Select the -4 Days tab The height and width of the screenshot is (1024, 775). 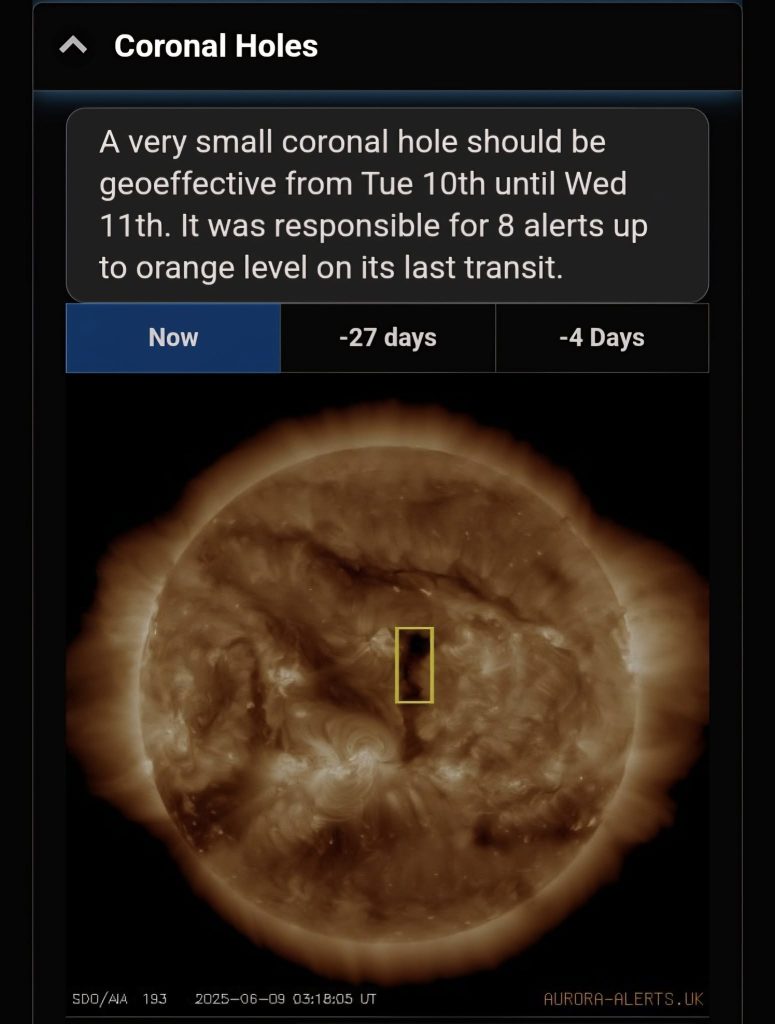pos(601,338)
